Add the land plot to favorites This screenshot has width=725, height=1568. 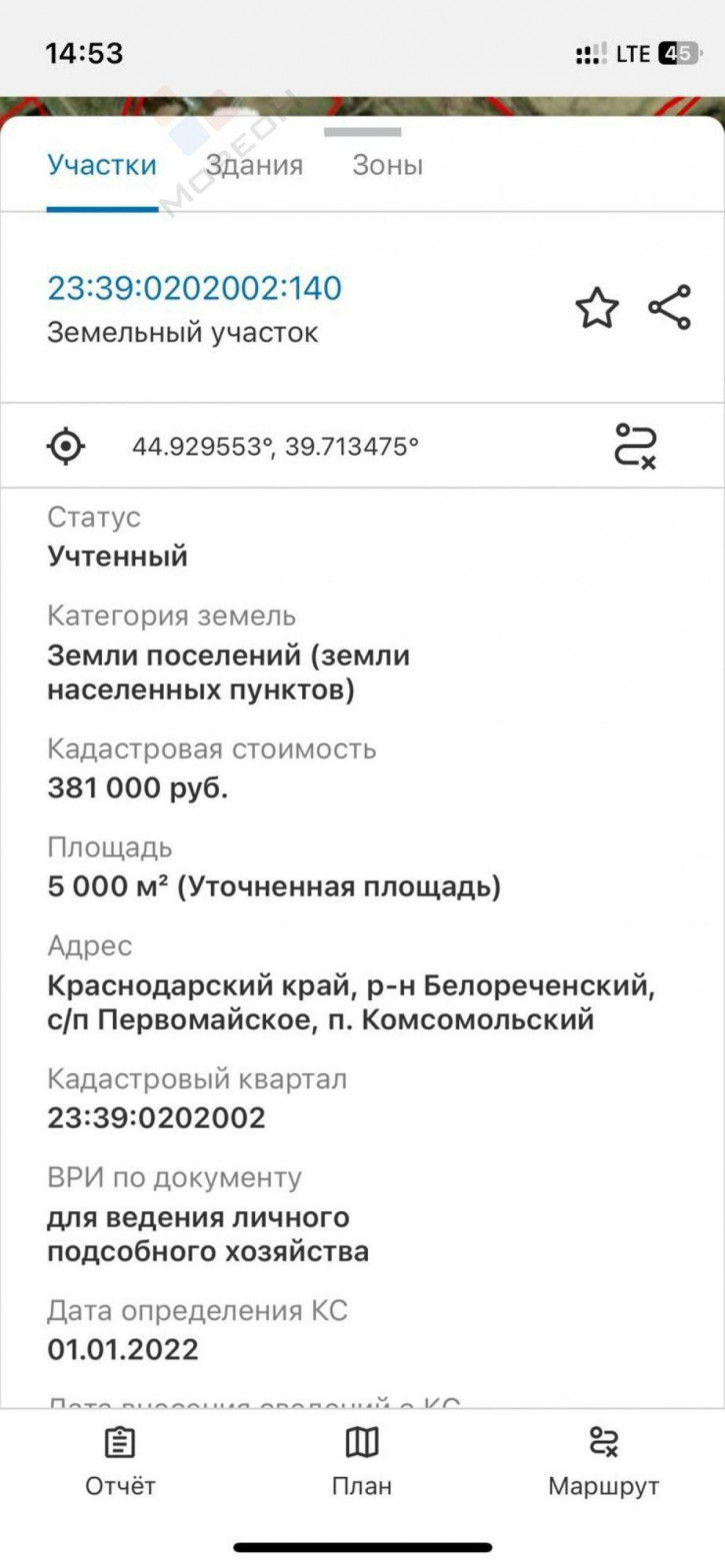(x=597, y=308)
